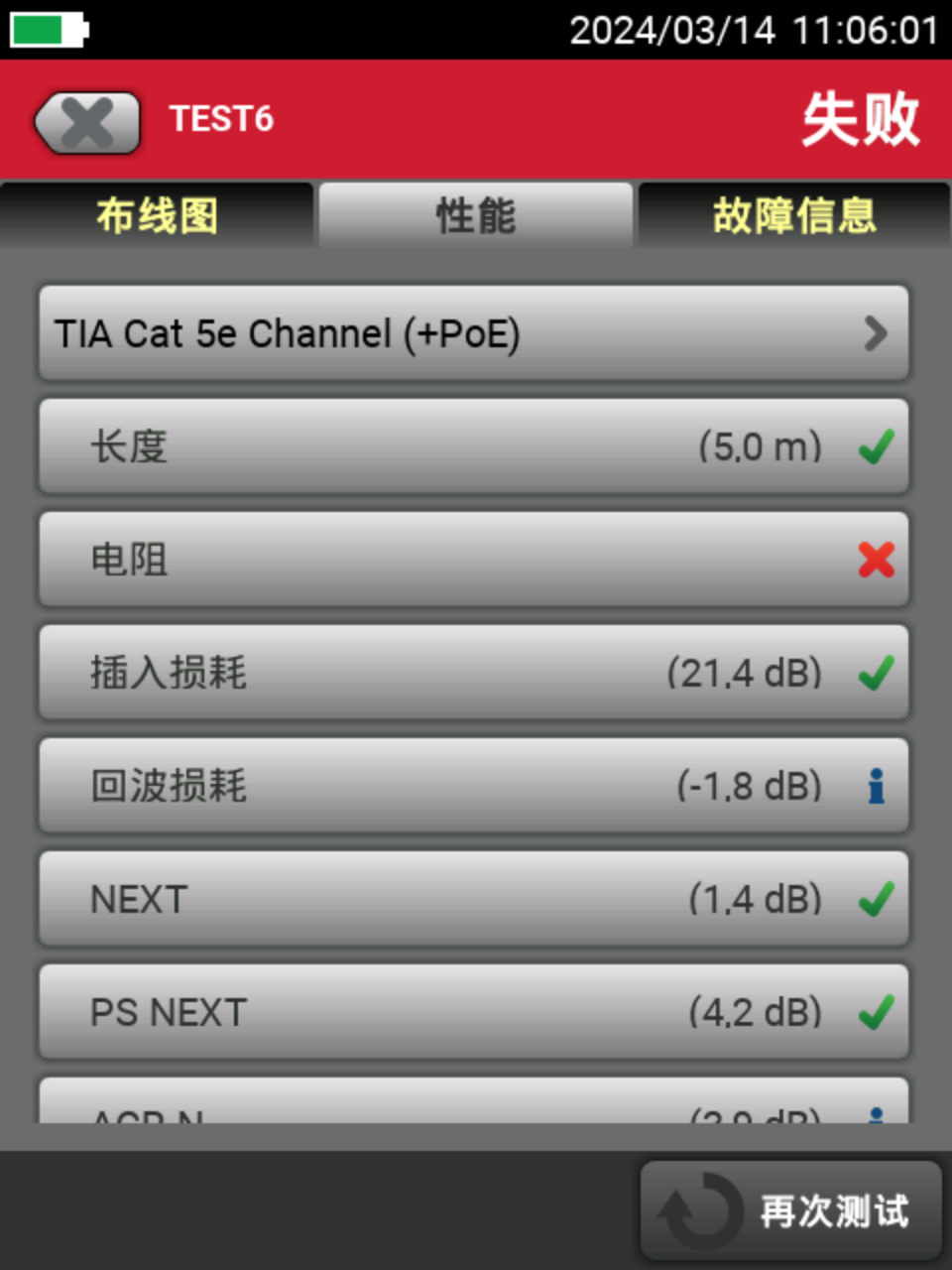
Task: Open TIA Cat 5e Channel (+PoE) details
Action: click(x=474, y=333)
